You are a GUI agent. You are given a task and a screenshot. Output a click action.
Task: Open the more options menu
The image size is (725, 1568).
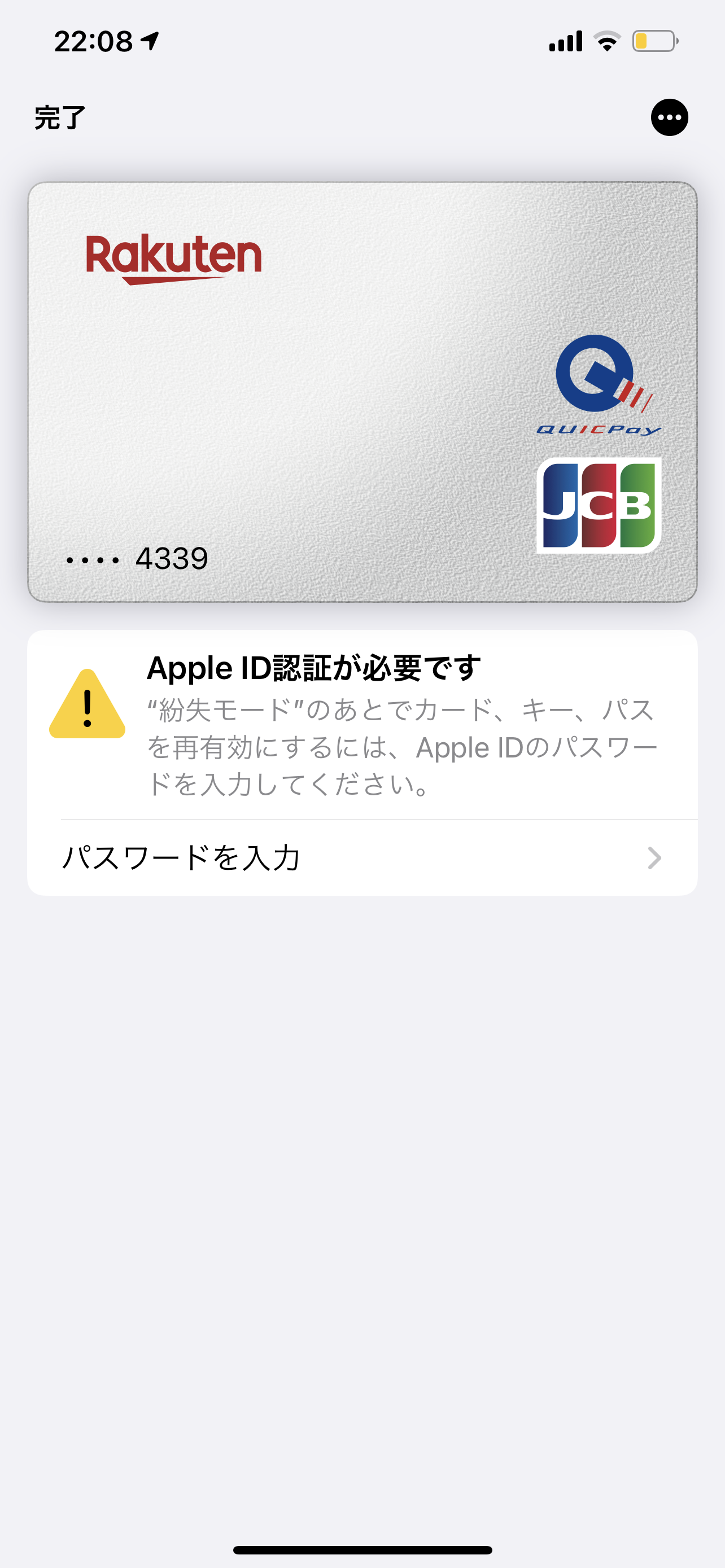[669, 117]
